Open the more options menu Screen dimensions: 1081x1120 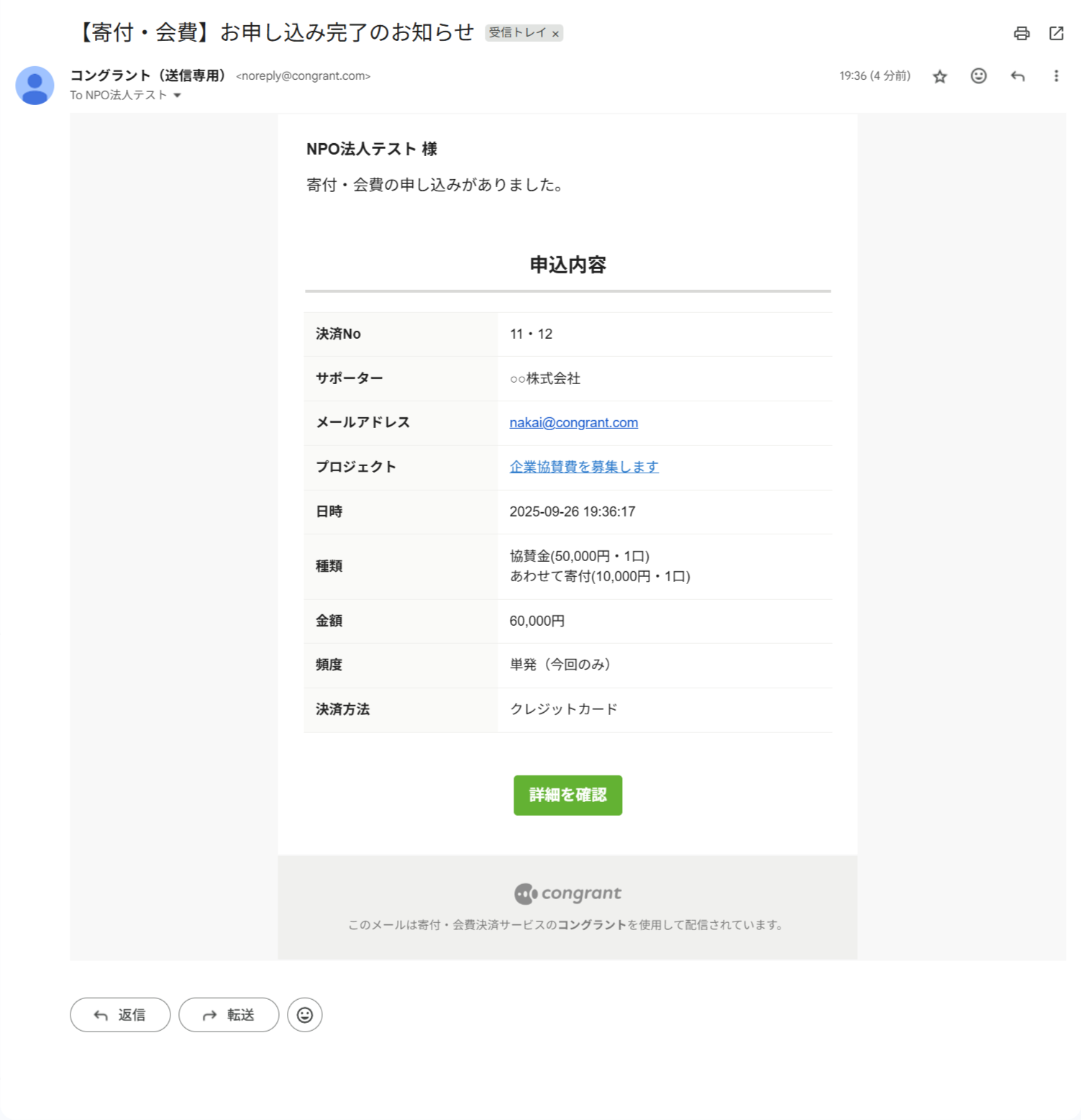(x=1056, y=76)
